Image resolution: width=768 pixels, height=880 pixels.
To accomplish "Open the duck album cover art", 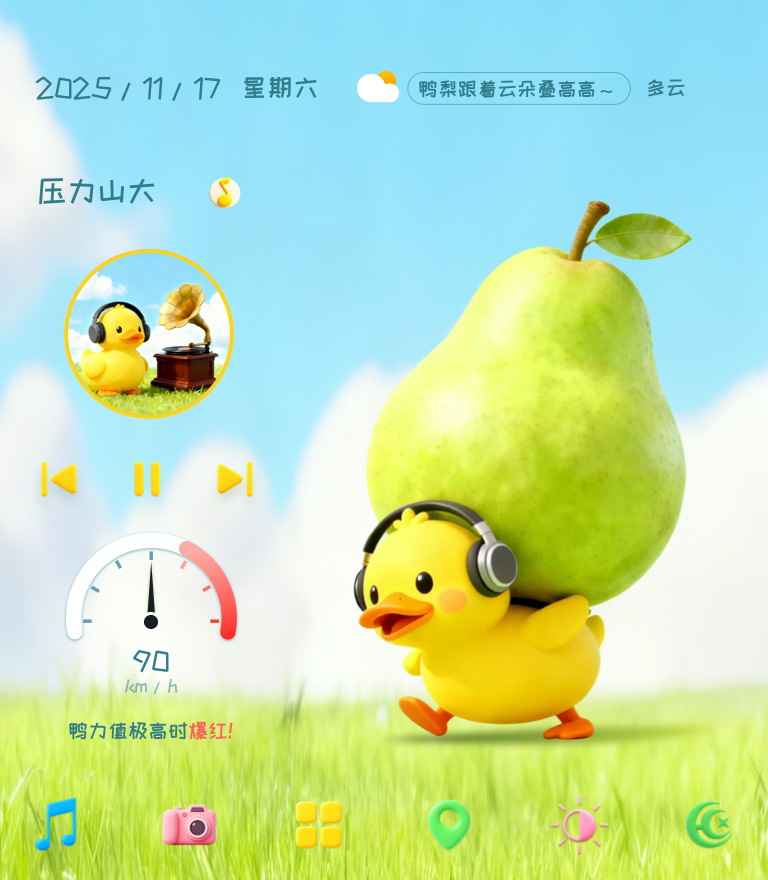I will coord(149,334).
